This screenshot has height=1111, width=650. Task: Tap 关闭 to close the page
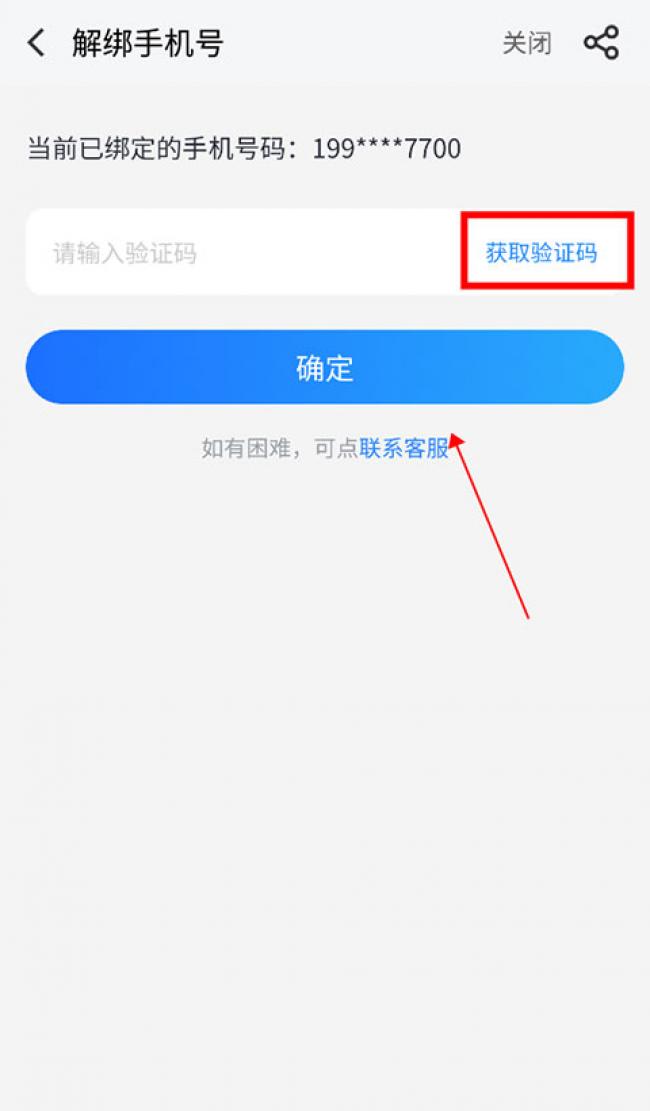(527, 43)
